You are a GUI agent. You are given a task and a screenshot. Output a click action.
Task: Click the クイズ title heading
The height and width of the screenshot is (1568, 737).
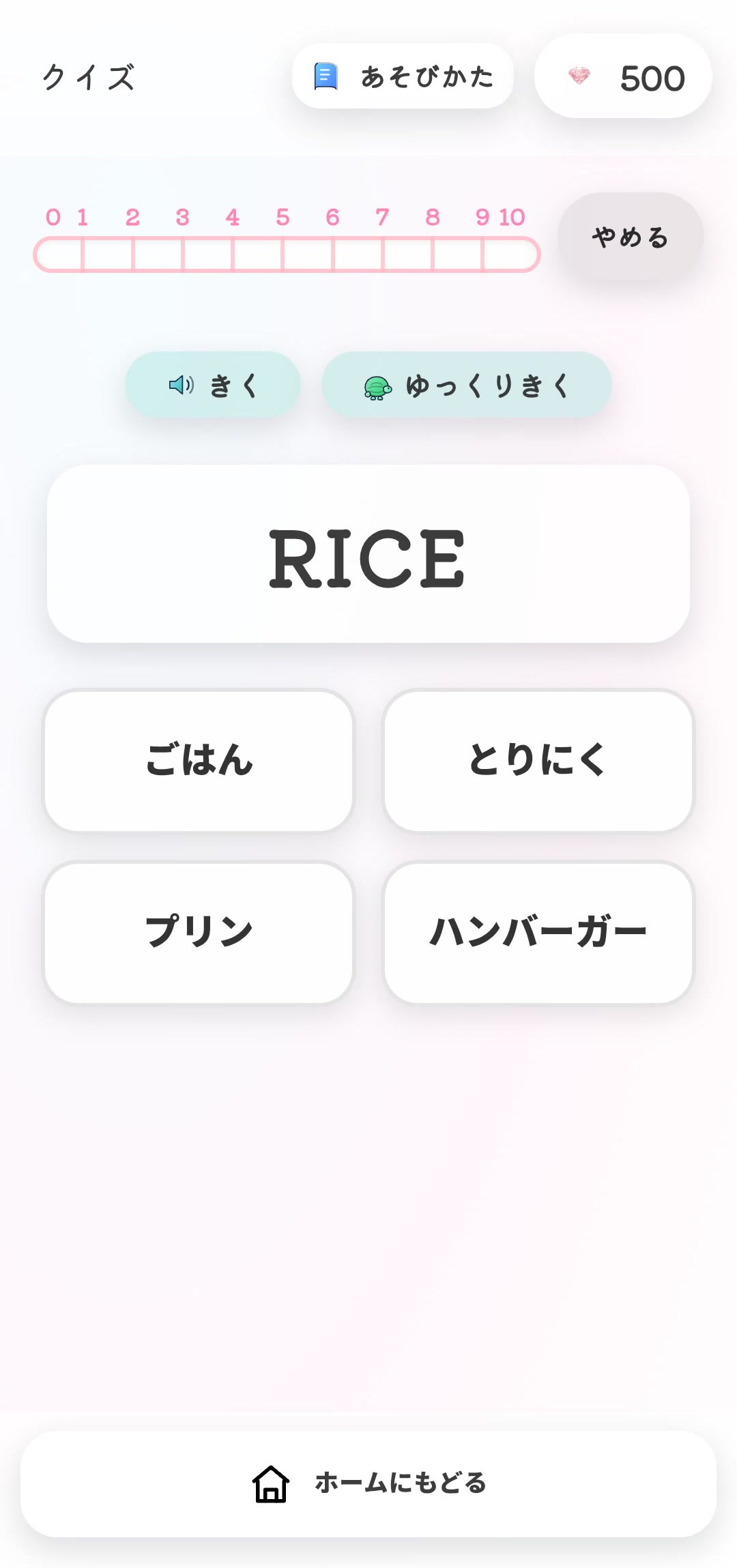point(88,77)
